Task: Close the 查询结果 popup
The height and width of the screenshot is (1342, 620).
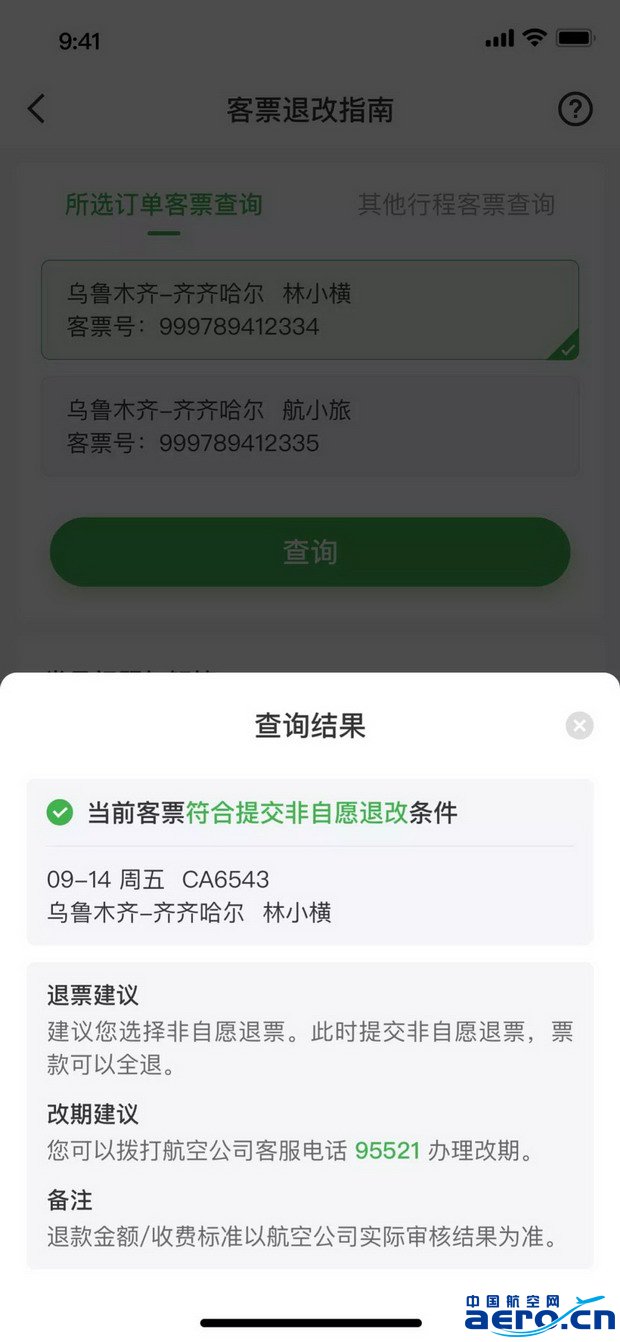Action: coord(579,726)
